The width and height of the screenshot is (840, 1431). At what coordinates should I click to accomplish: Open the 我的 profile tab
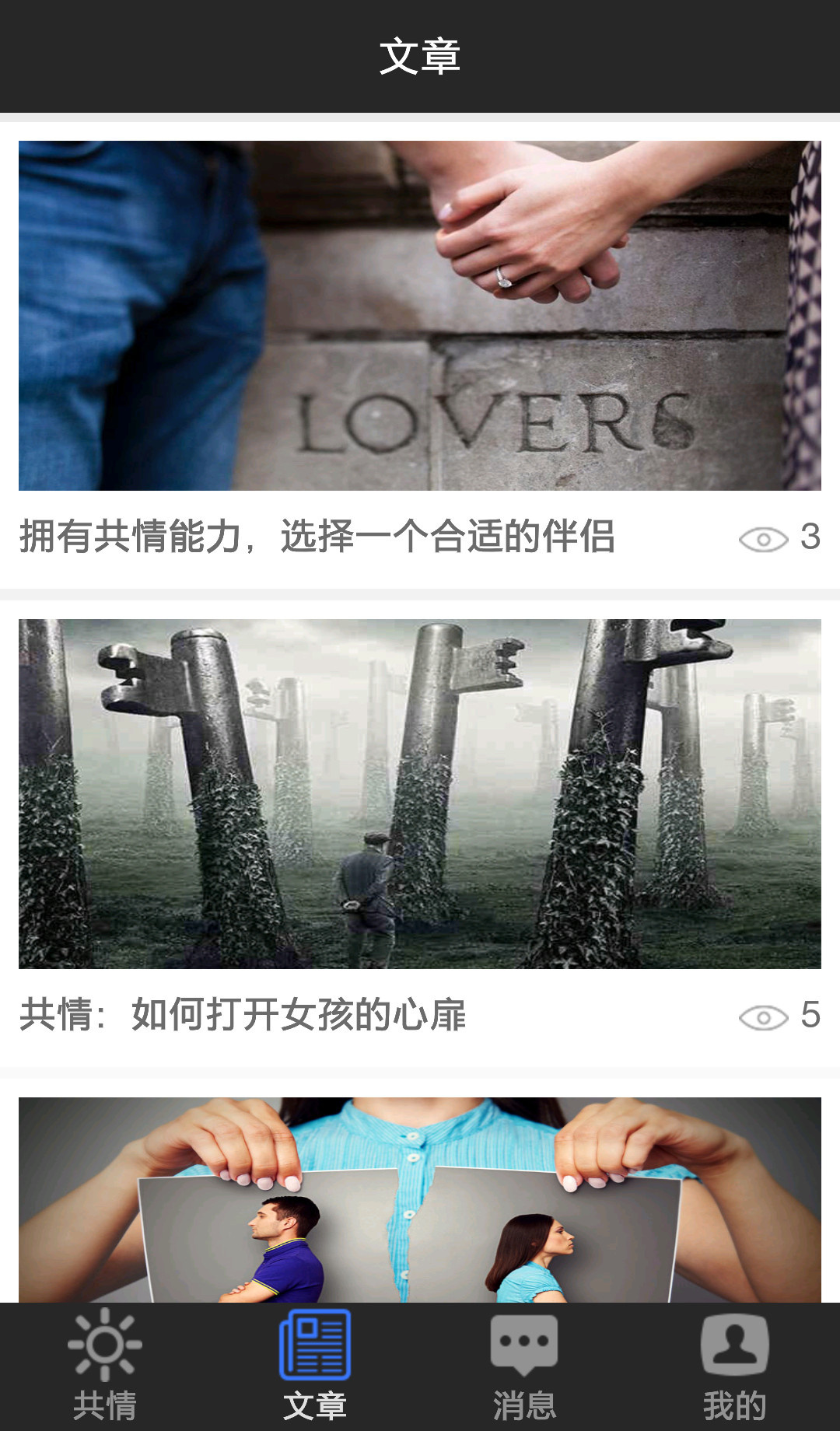[735, 1366]
